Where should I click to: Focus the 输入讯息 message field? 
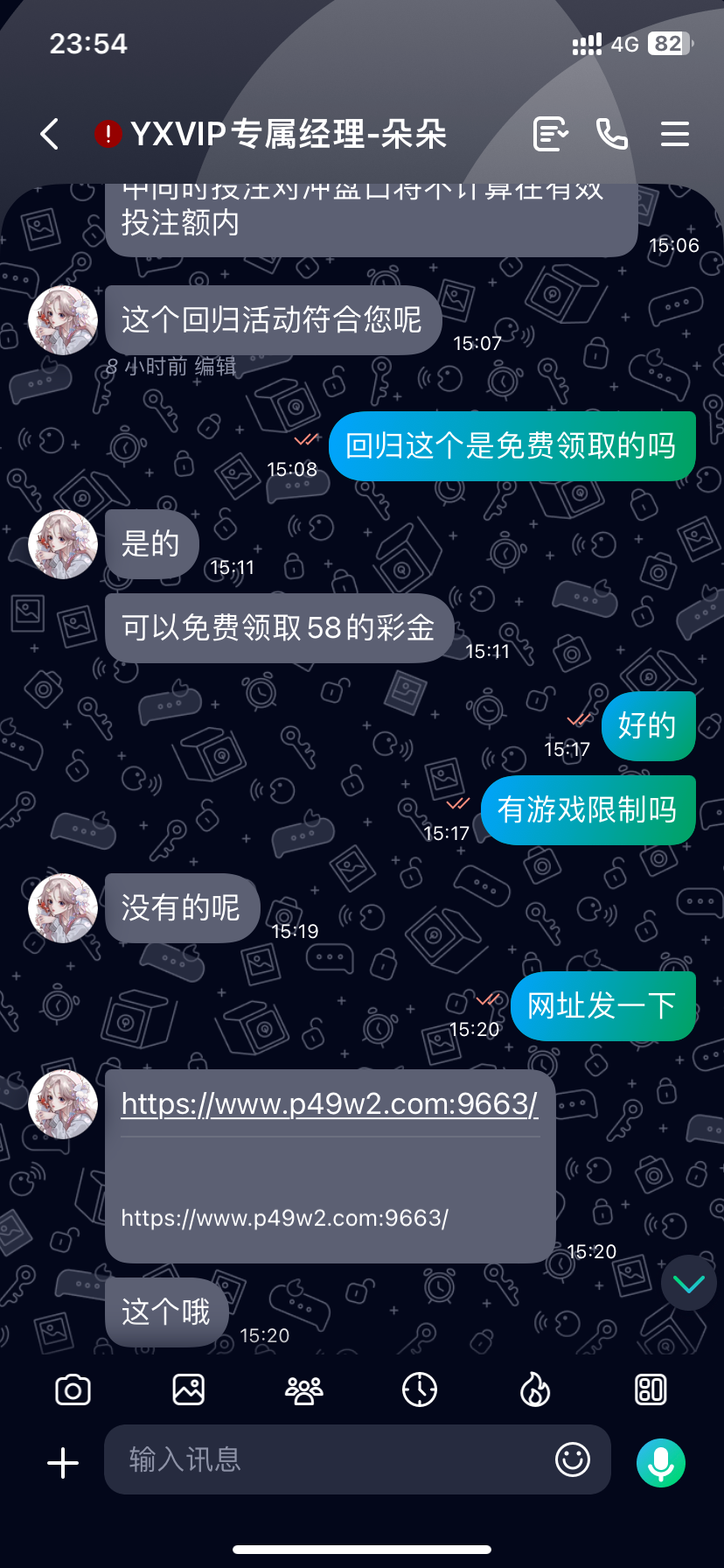coord(332,1459)
